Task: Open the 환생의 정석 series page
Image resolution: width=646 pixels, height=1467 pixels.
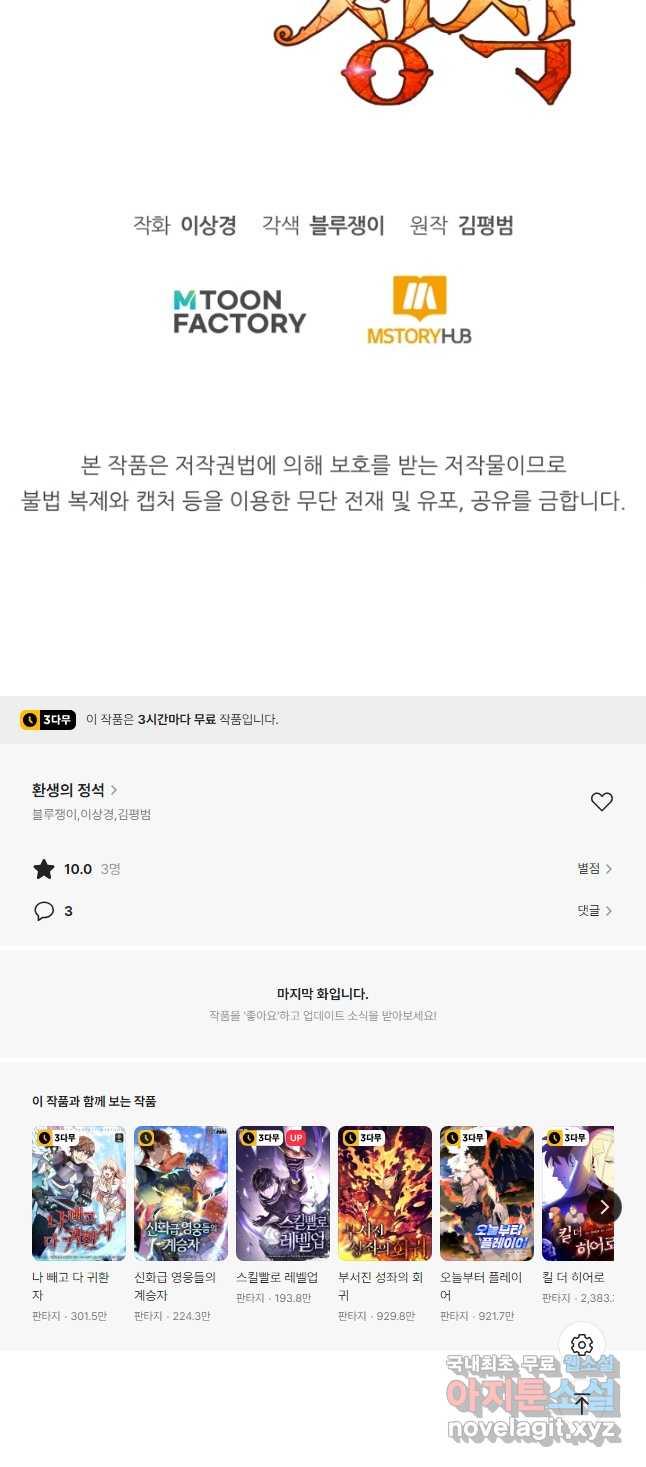Action: tap(74, 790)
